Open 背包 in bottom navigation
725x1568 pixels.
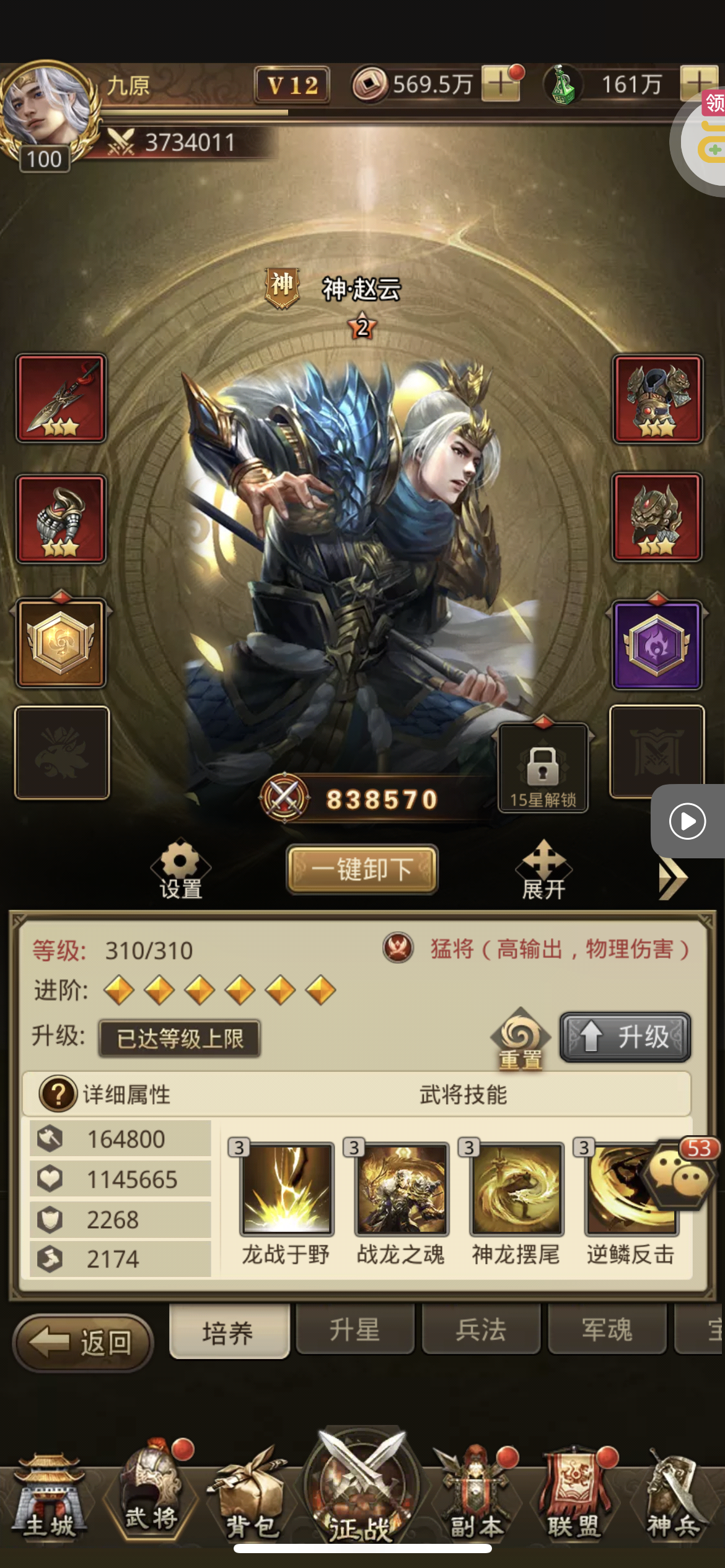[250, 1497]
